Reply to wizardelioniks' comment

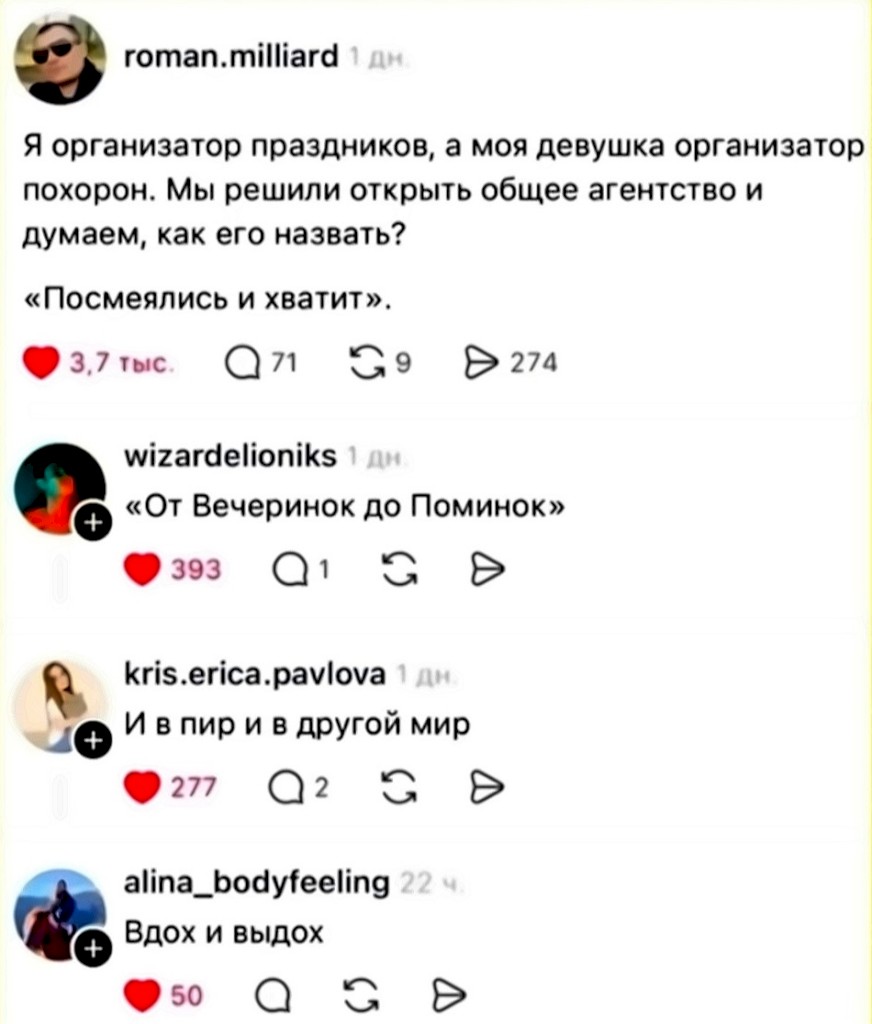[286, 569]
